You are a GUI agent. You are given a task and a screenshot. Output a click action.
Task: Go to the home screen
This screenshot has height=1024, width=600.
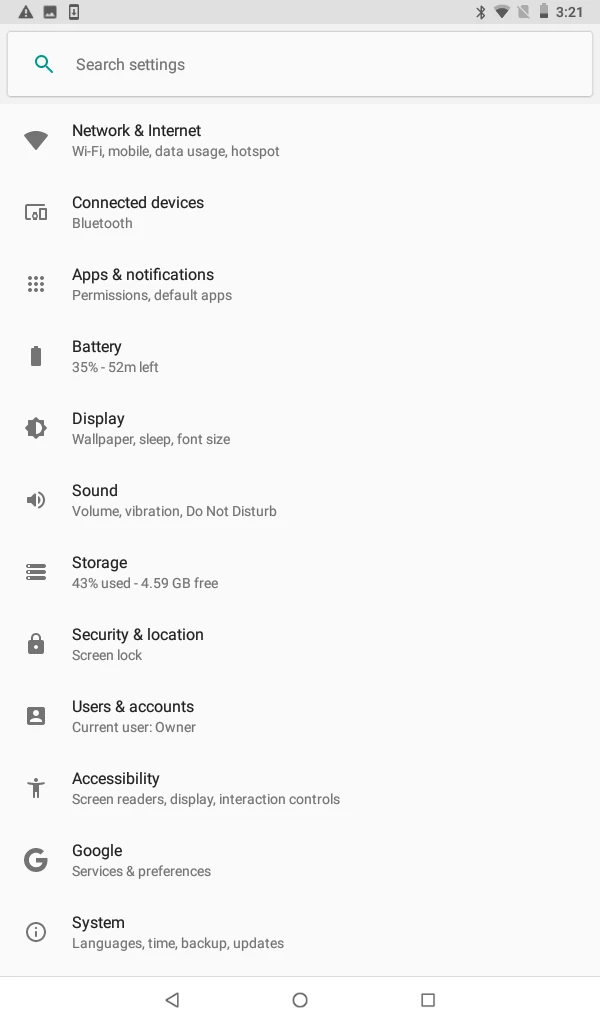click(300, 1000)
